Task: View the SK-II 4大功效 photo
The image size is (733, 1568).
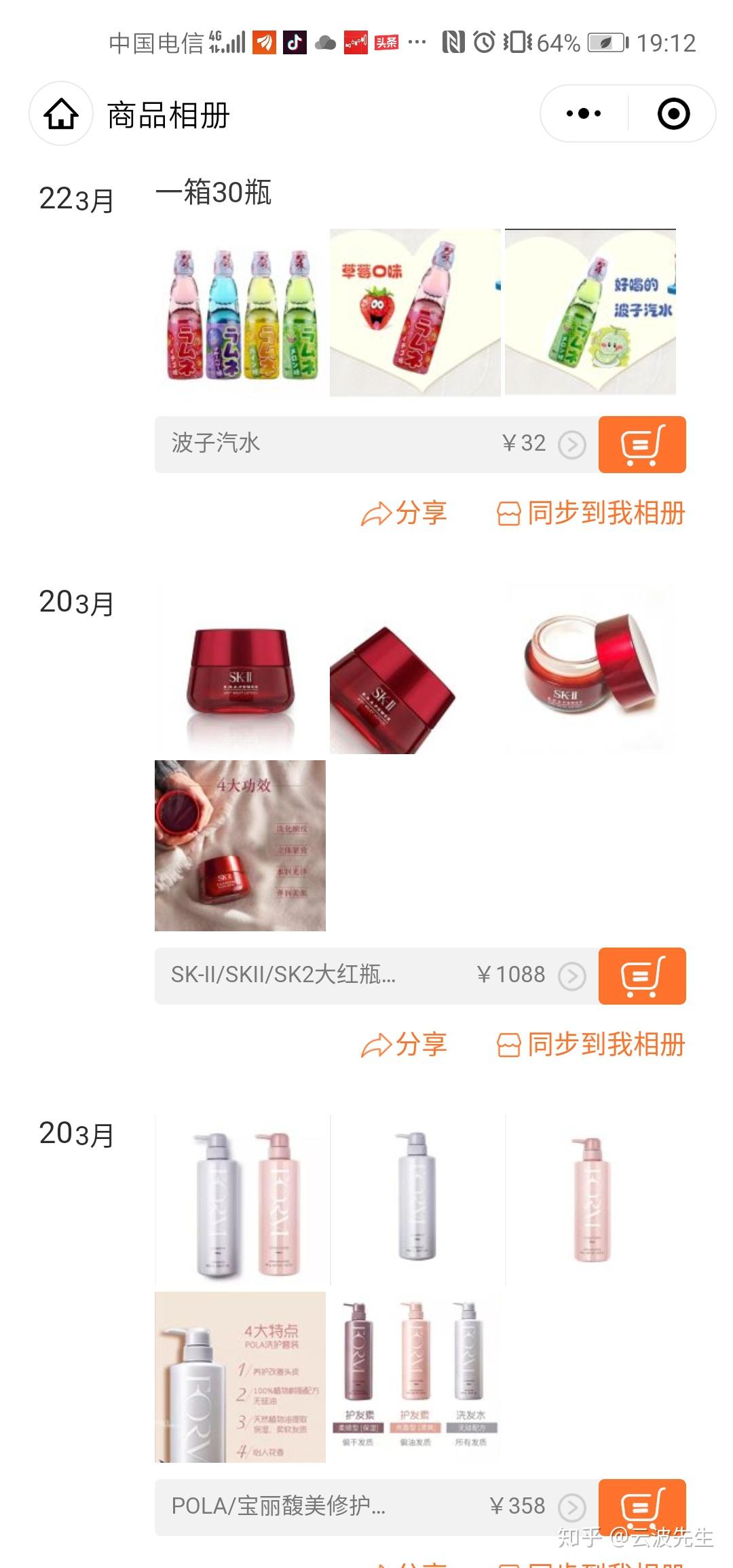Action: tap(240, 846)
